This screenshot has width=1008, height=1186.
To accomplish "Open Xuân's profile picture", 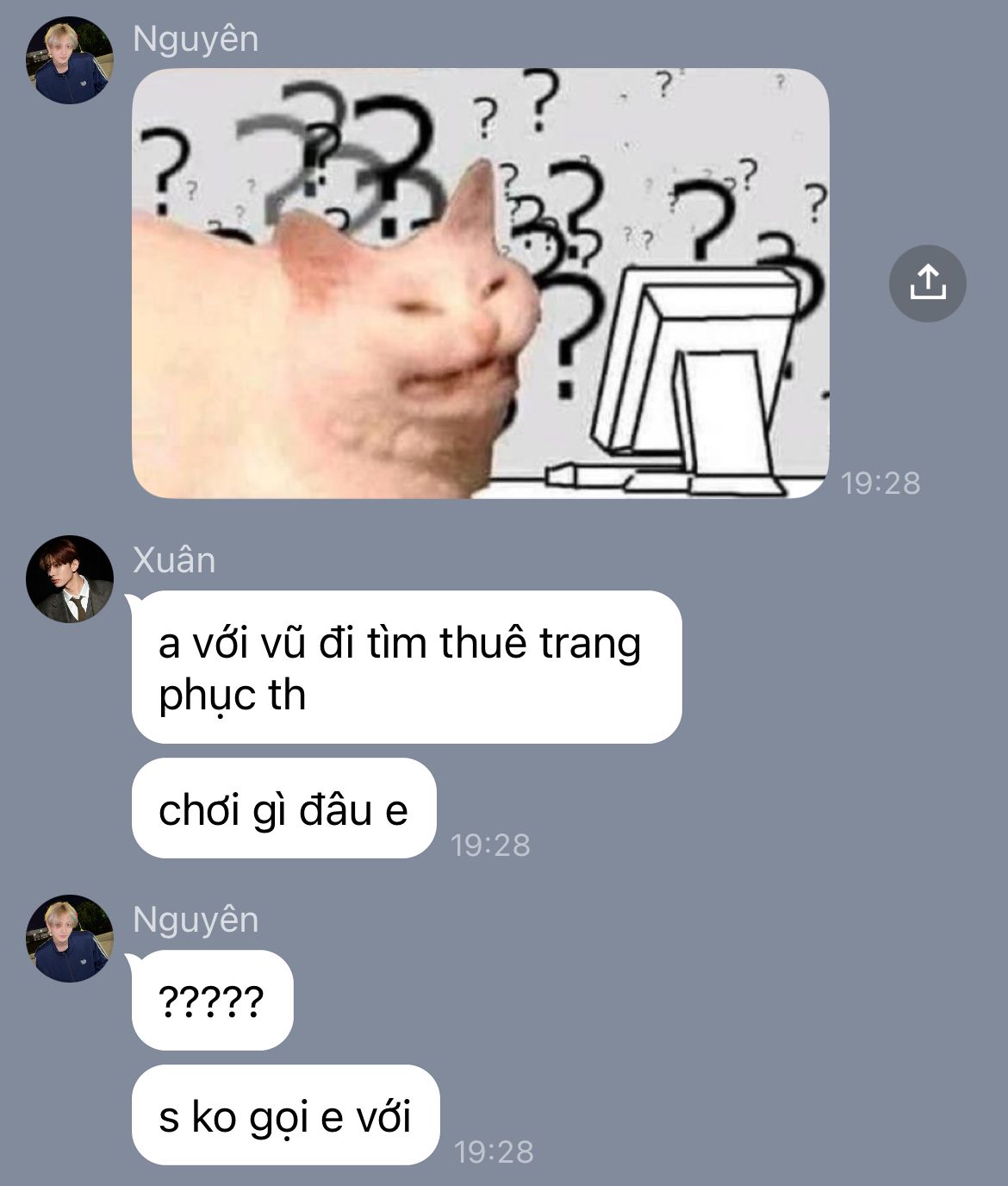I will coord(70,578).
